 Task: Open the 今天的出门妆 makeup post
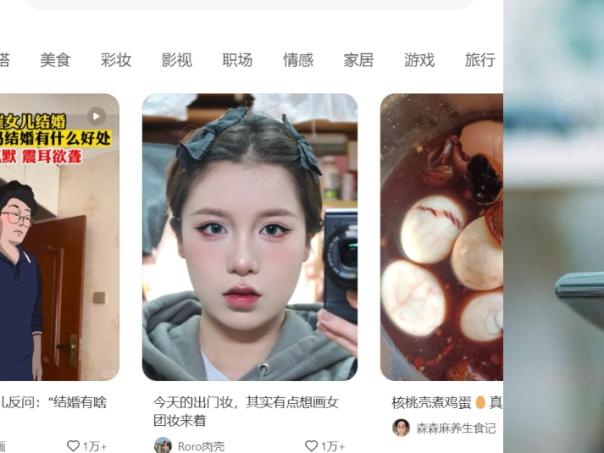(249, 237)
